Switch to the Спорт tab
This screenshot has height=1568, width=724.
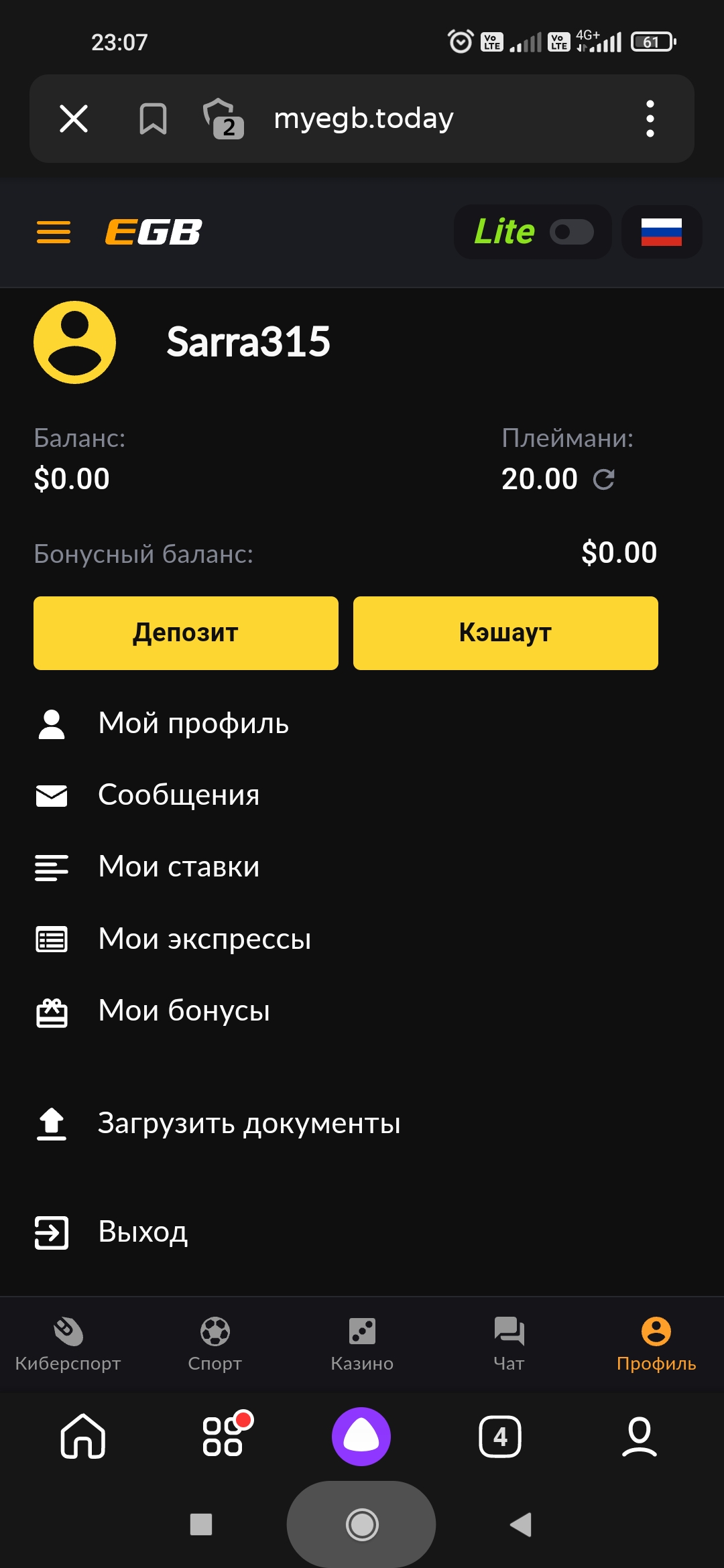coord(215,1344)
